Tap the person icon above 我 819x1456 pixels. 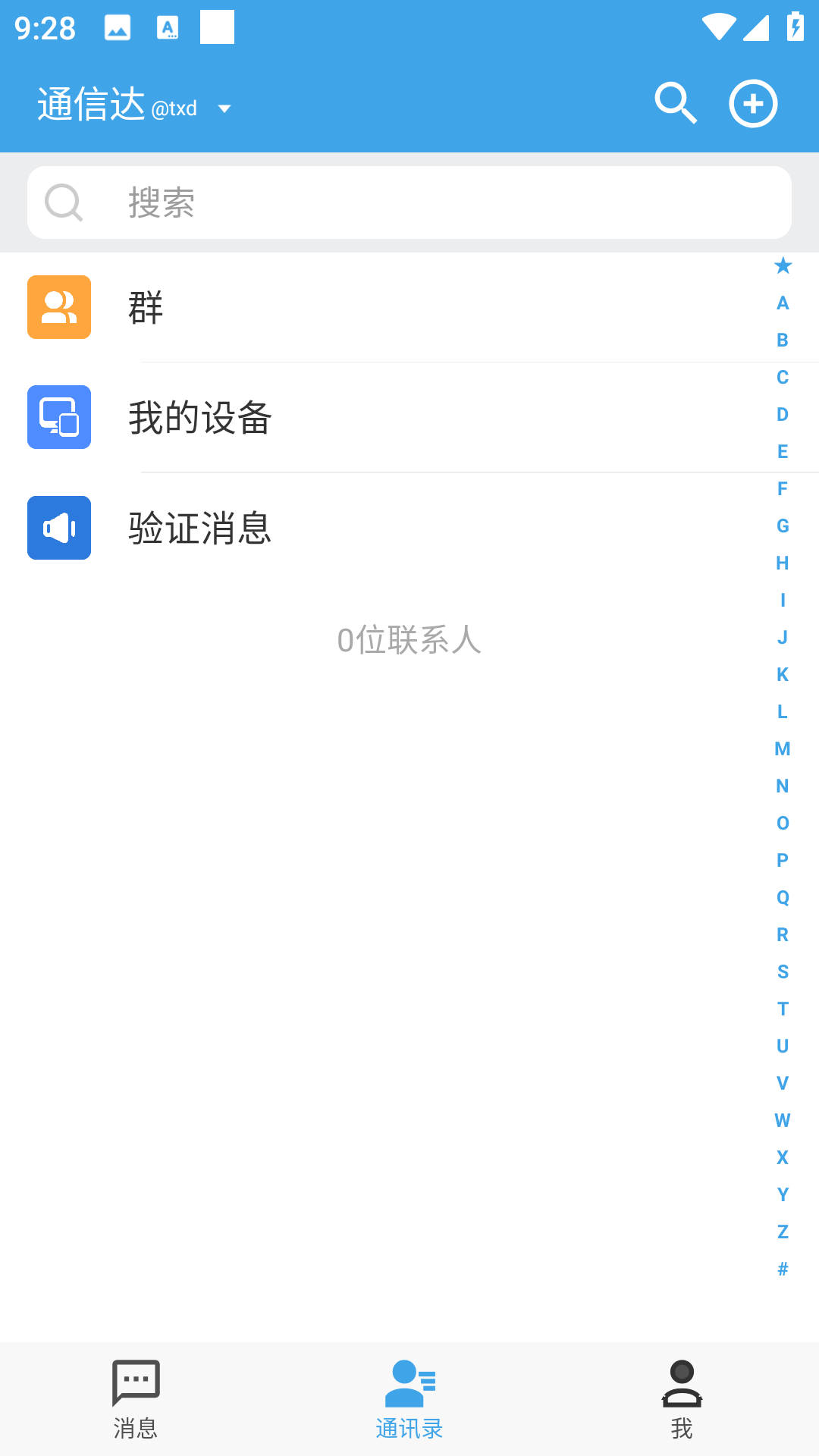pos(682,1385)
